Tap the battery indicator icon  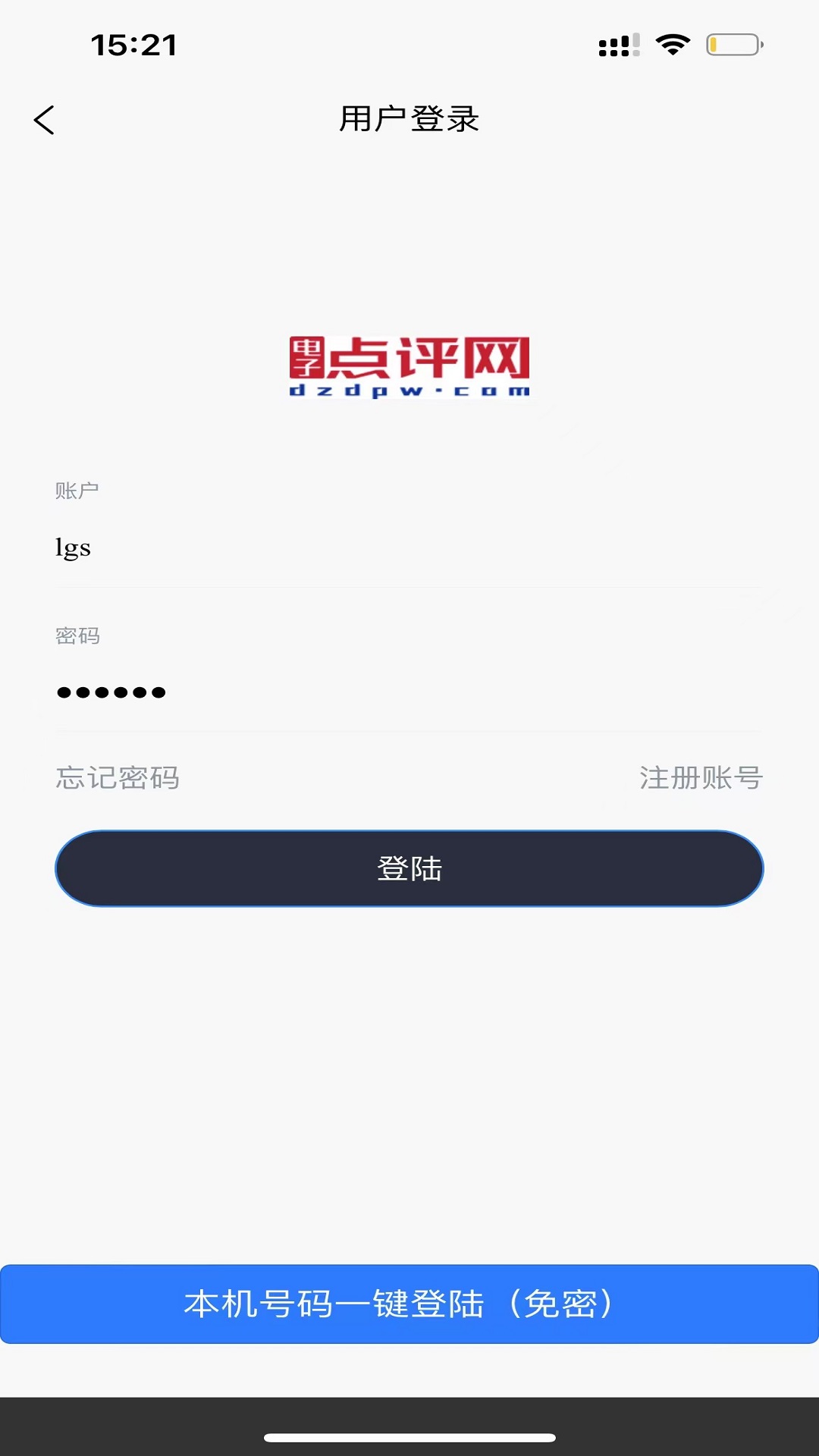click(733, 44)
